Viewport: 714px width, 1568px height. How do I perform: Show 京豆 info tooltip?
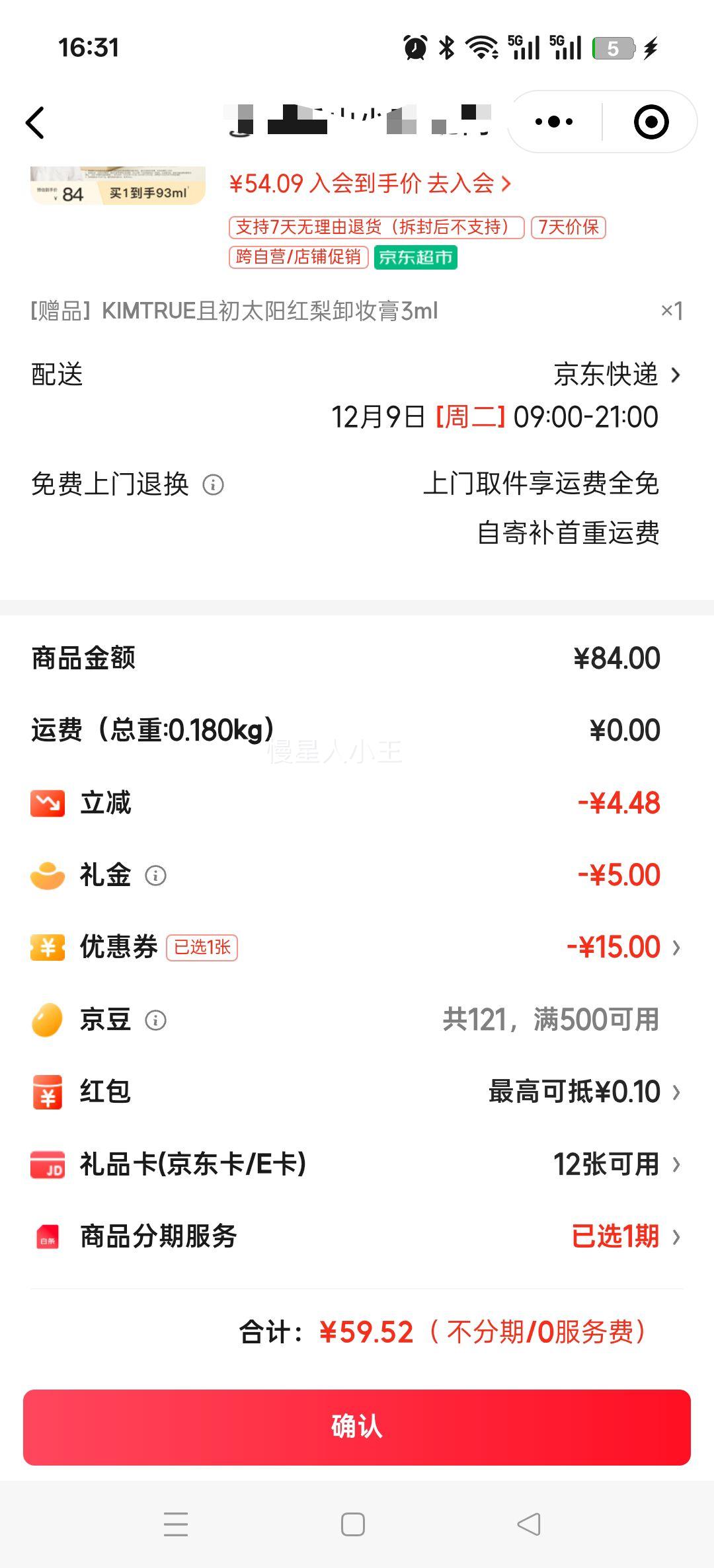point(155,1020)
